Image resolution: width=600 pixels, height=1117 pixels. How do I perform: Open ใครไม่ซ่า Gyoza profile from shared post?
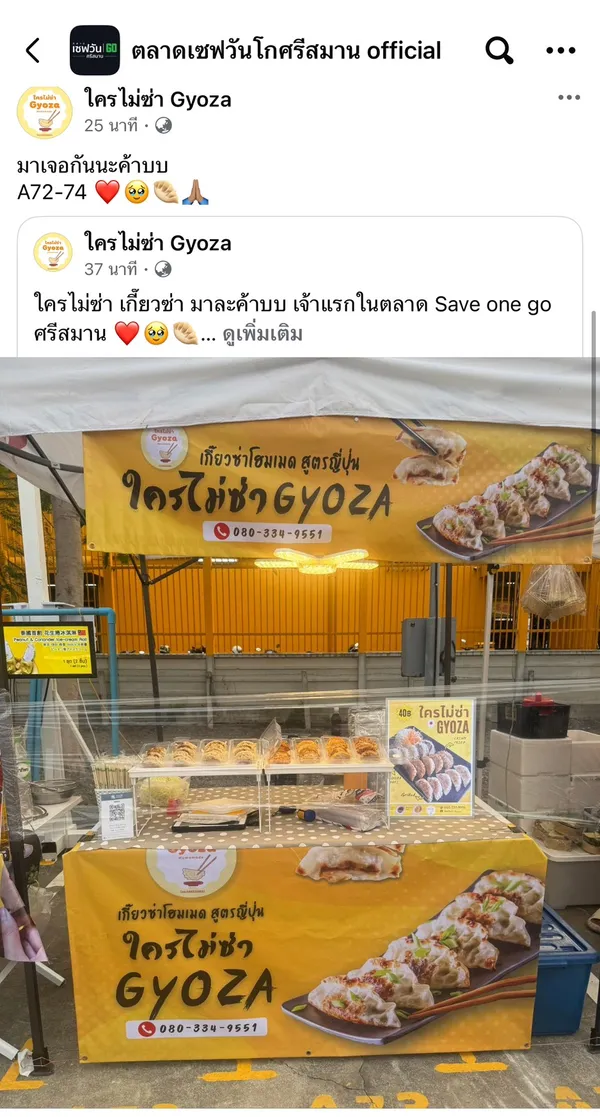click(x=158, y=243)
